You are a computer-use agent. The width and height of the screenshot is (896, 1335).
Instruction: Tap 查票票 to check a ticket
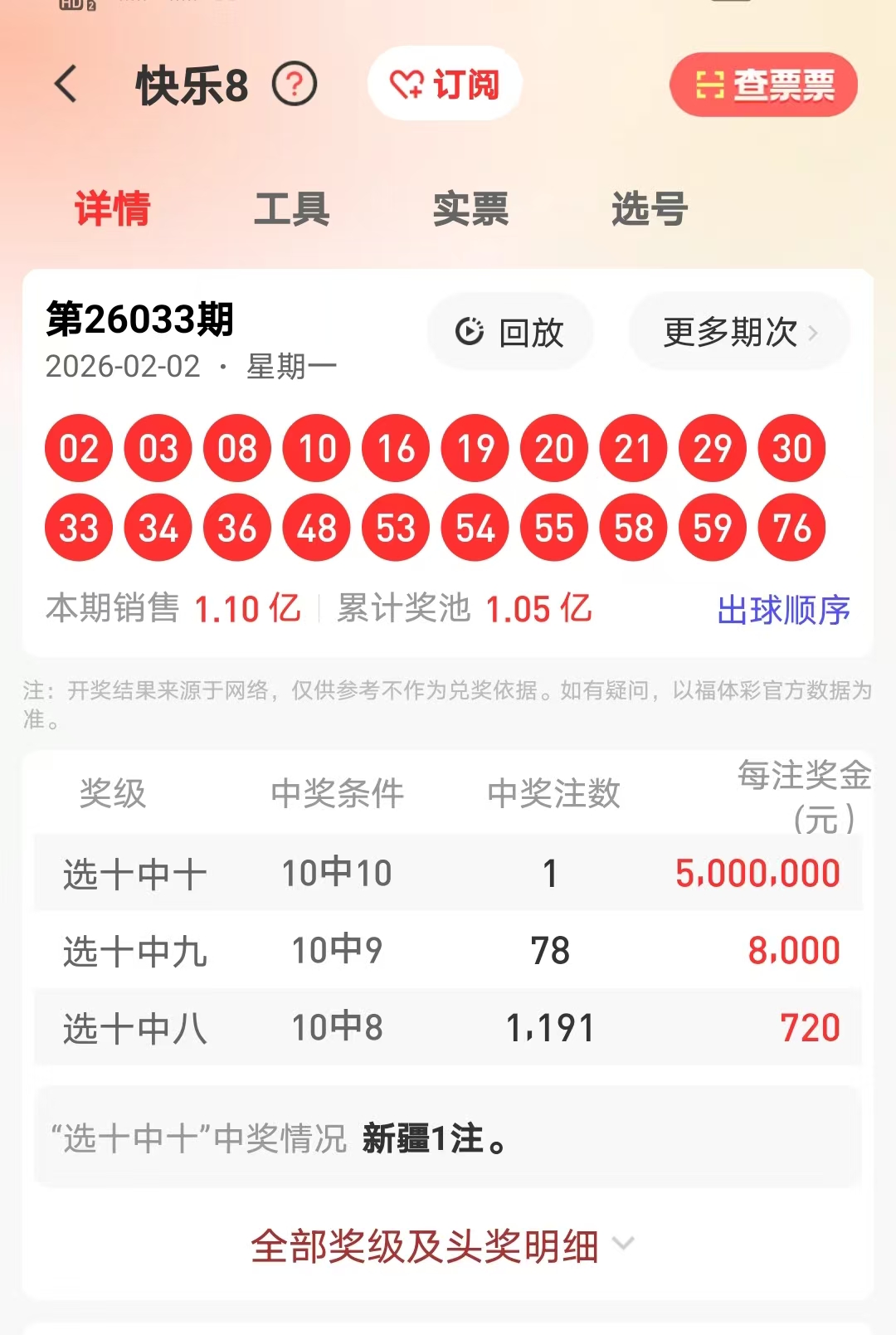pyautogui.click(x=763, y=85)
